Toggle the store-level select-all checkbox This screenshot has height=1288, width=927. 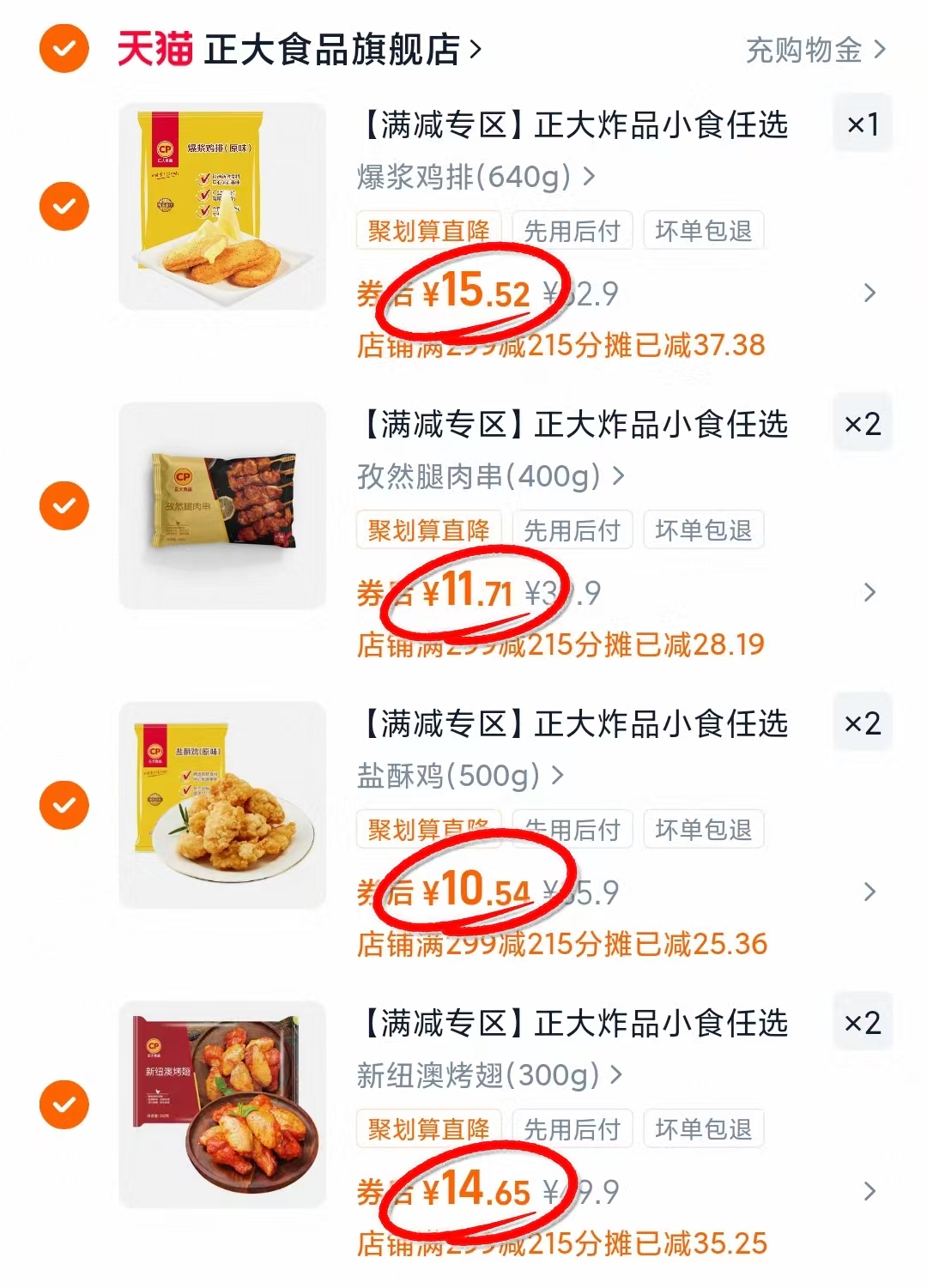point(64,49)
